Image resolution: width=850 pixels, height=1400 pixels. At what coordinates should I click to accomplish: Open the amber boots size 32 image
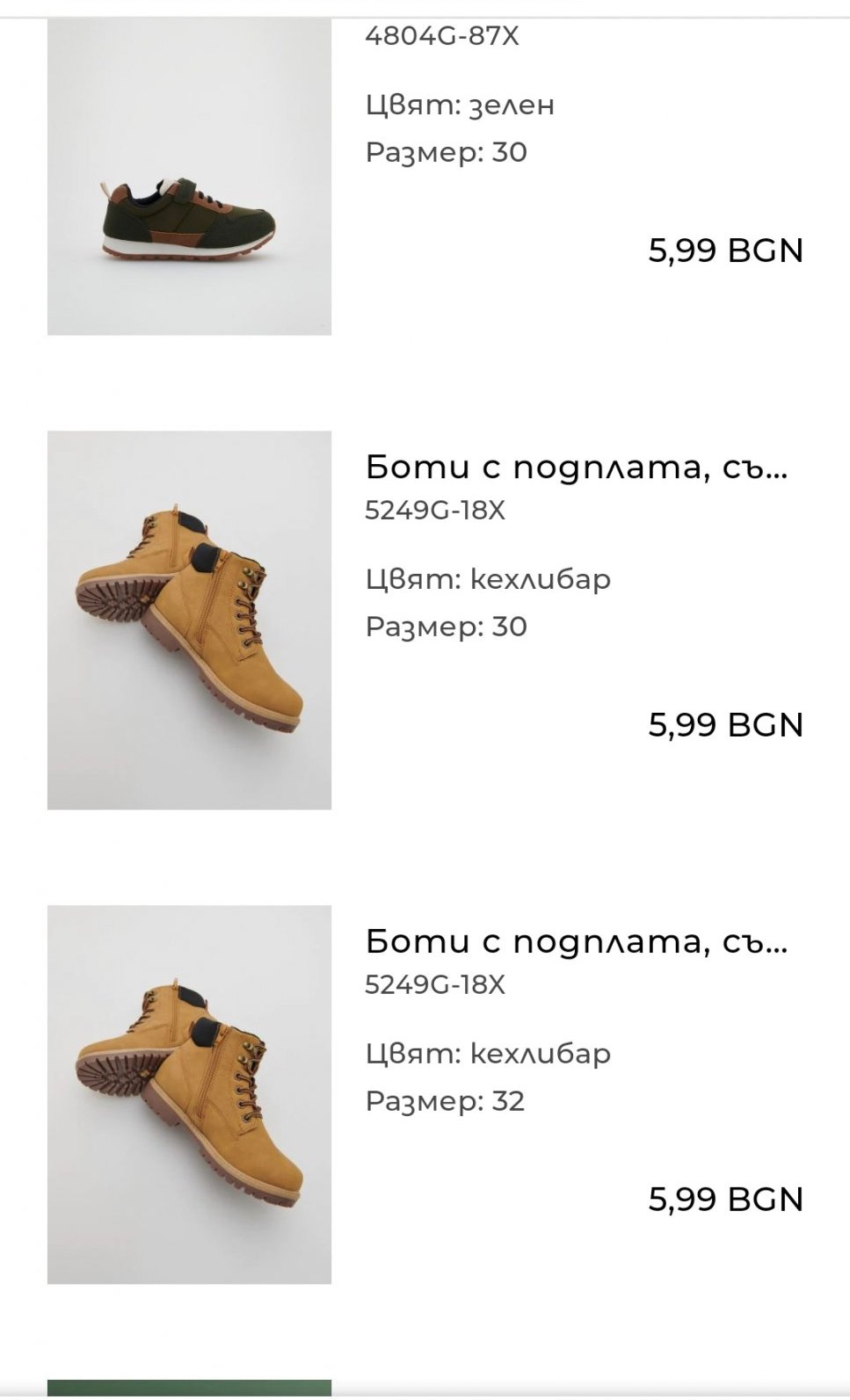(x=189, y=1094)
